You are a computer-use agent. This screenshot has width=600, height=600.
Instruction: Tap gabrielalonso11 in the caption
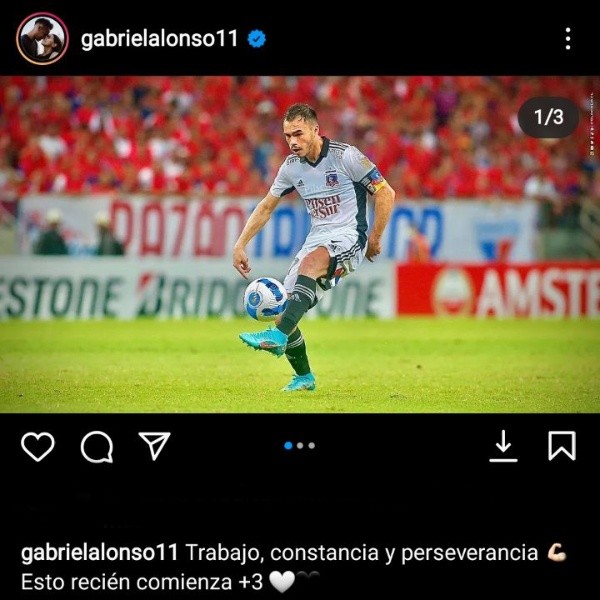pos(99,552)
